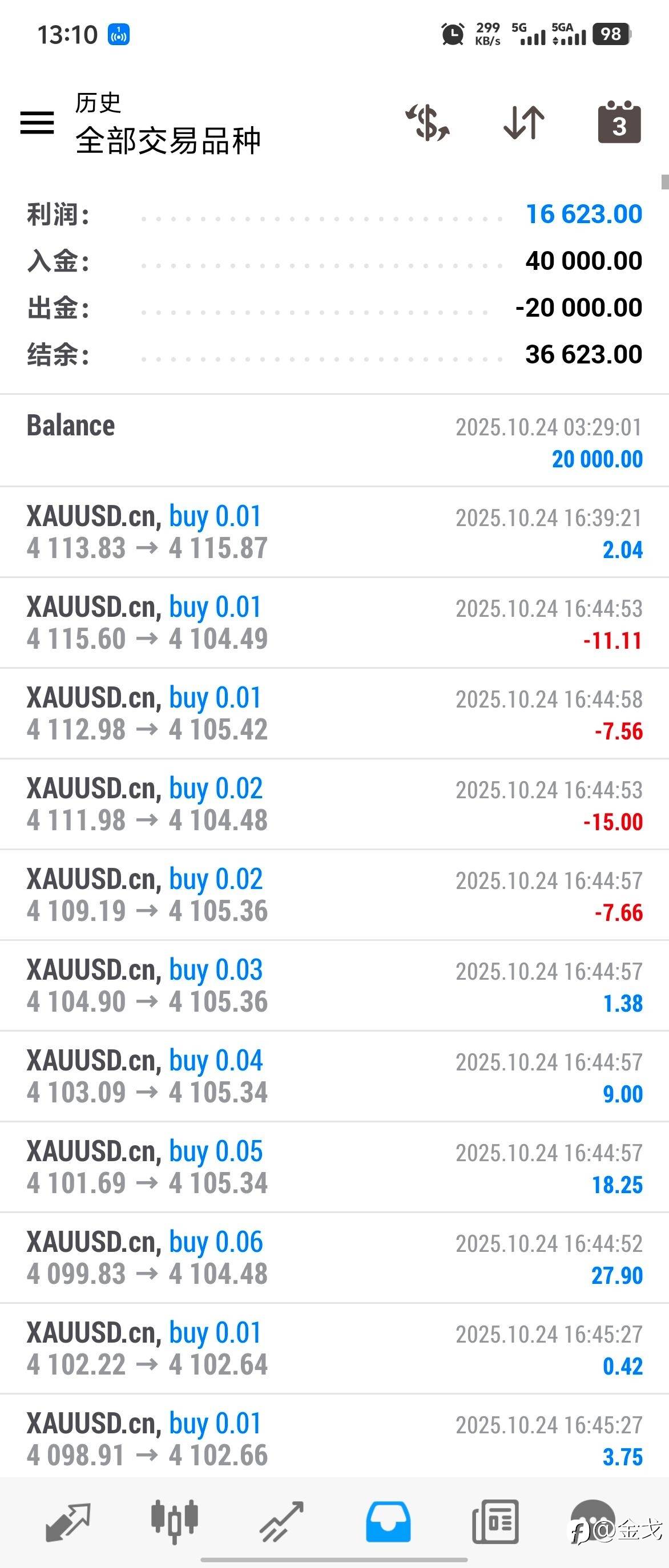The height and width of the screenshot is (1568, 669).
Task: View the buy 0.02 trade losing -15.00
Action: click(x=334, y=804)
